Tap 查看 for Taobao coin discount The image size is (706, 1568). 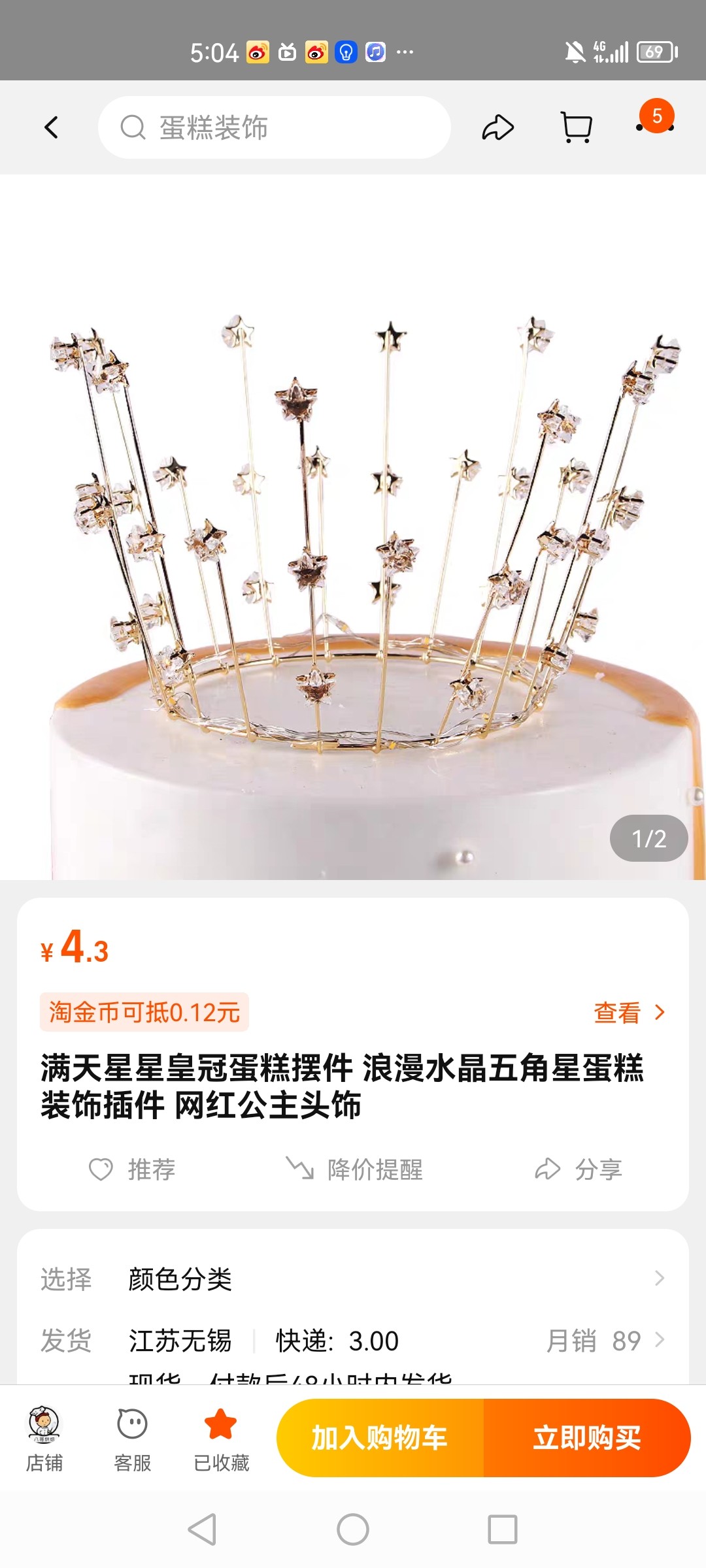click(x=629, y=1013)
